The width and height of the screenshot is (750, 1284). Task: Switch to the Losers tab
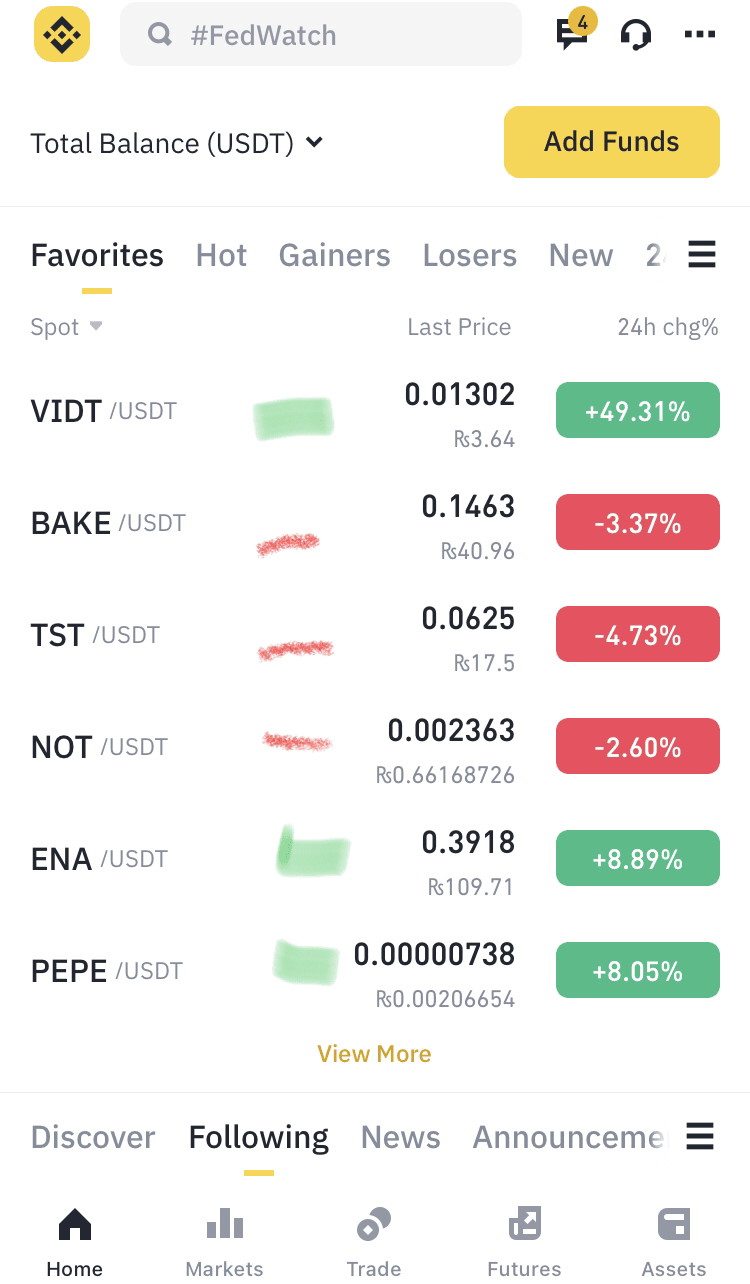[469, 256]
